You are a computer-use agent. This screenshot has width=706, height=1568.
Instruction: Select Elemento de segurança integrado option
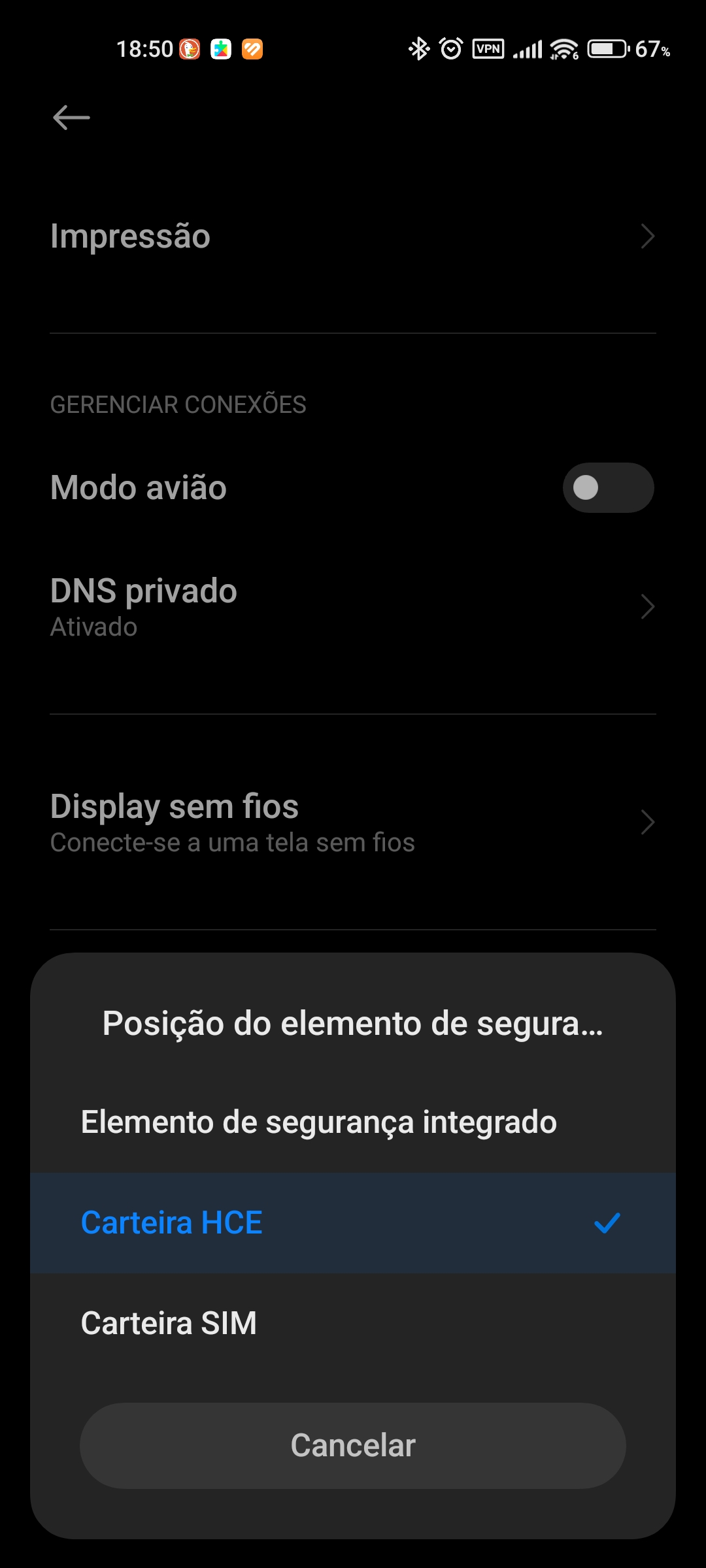353,1122
